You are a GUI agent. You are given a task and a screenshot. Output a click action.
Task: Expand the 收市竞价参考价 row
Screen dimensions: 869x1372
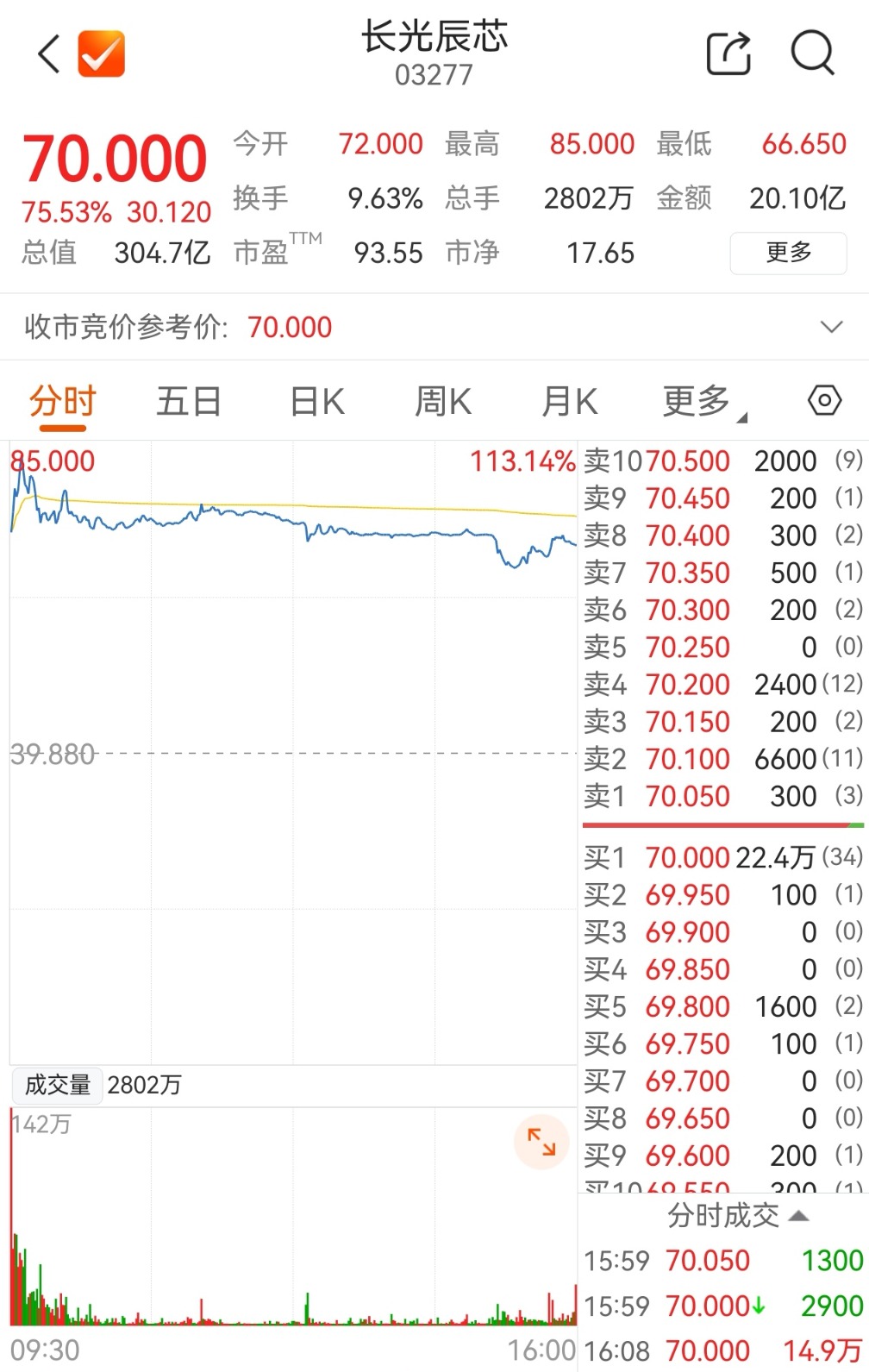(831, 327)
